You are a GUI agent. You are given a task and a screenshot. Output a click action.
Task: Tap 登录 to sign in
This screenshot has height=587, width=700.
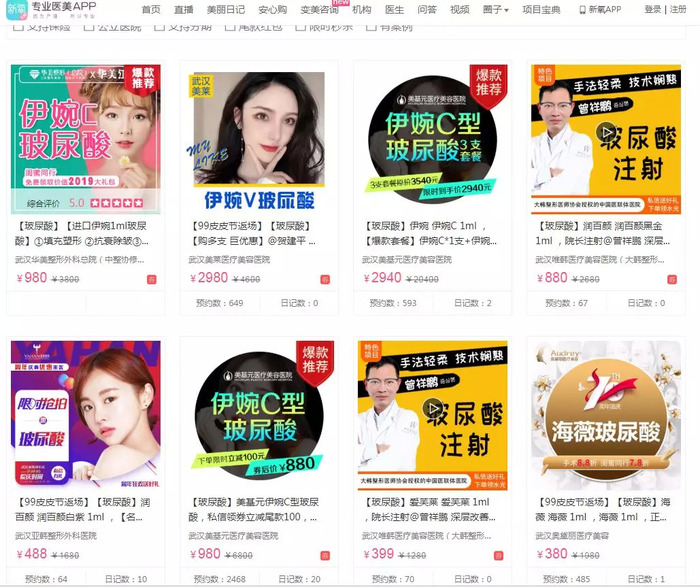tap(653, 9)
